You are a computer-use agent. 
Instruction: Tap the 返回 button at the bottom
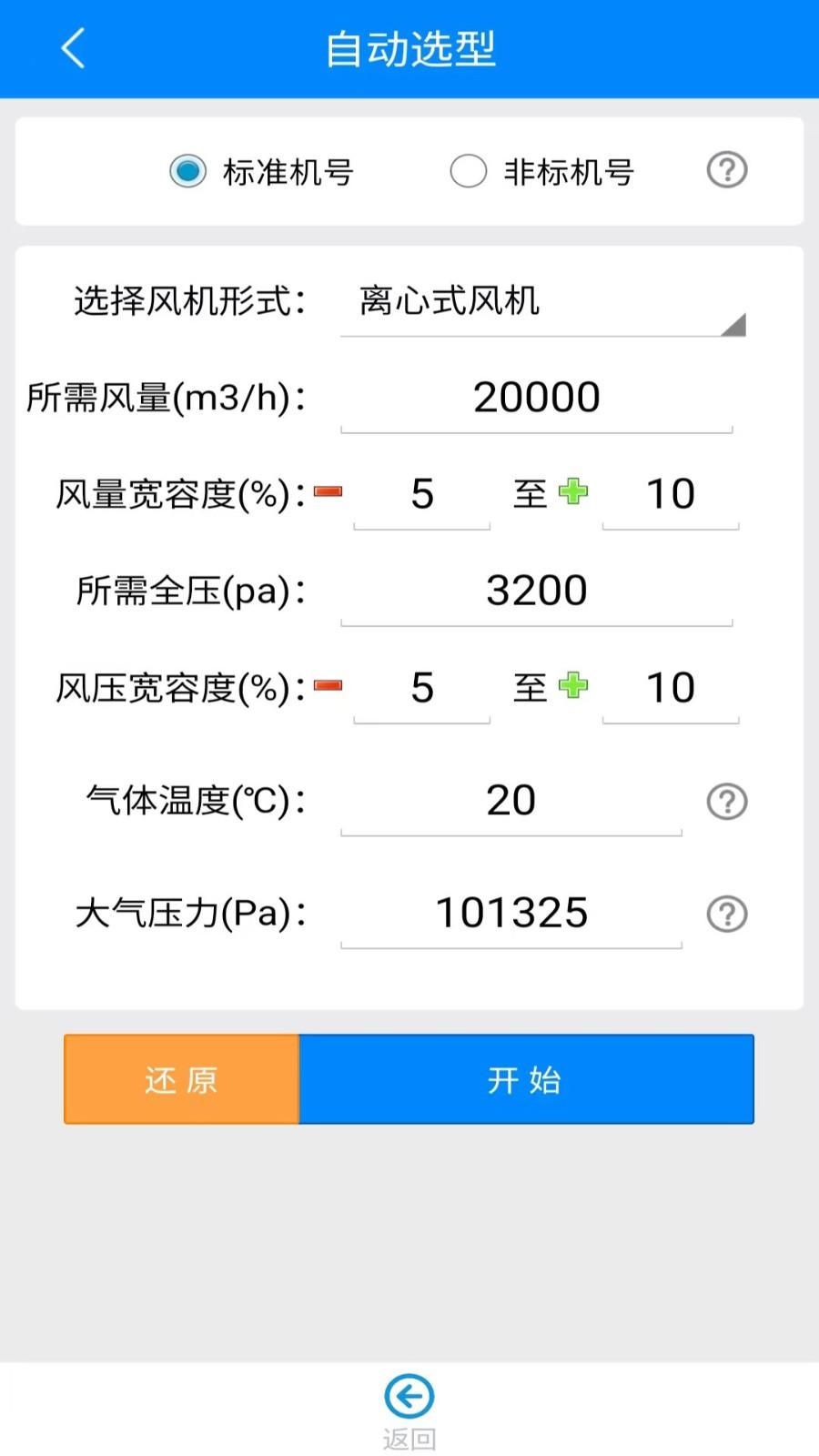point(409,1411)
